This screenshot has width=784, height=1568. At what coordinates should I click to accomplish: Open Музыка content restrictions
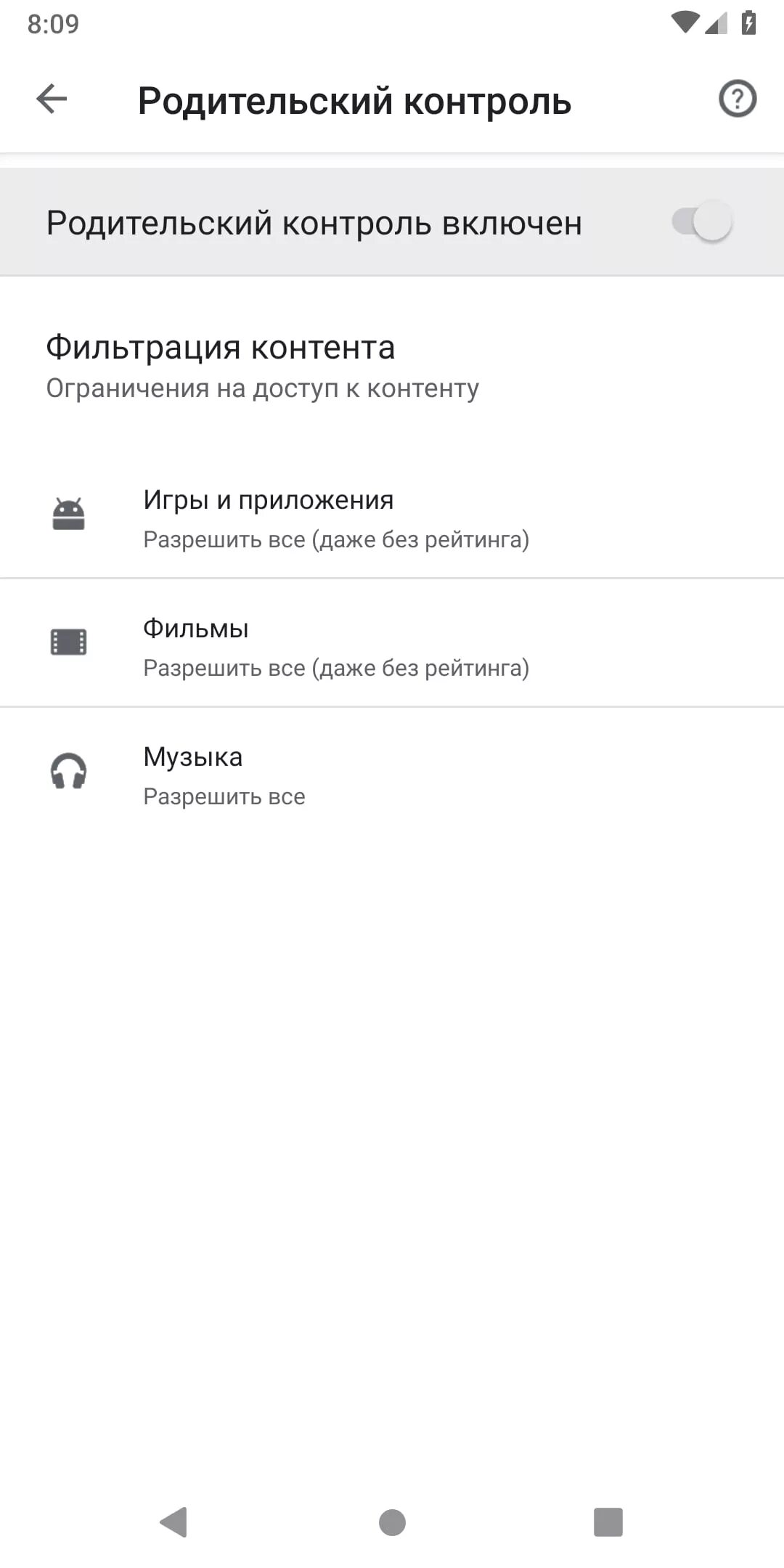[392, 775]
